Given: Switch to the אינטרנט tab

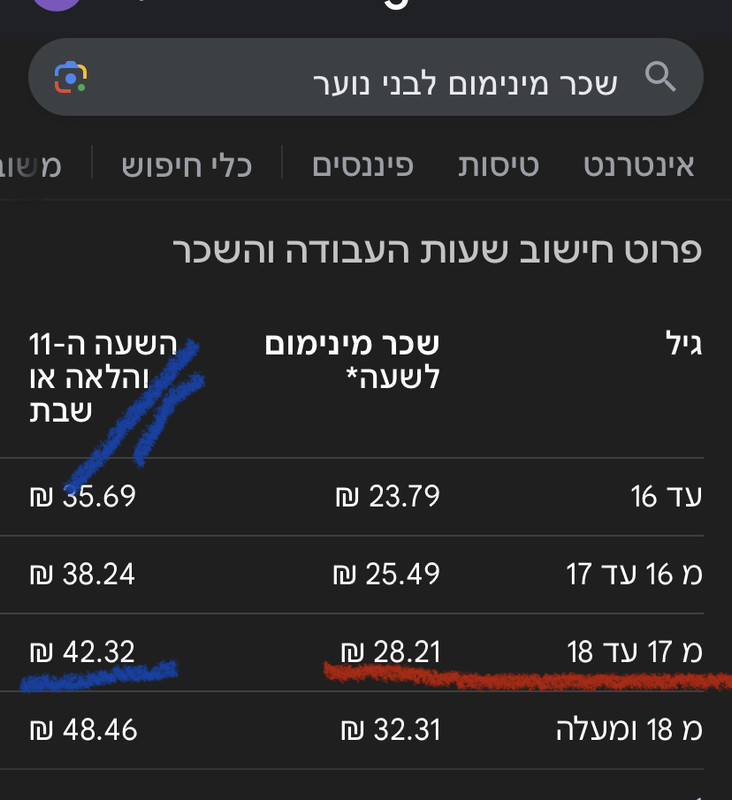Looking at the screenshot, I should tap(638, 165).
